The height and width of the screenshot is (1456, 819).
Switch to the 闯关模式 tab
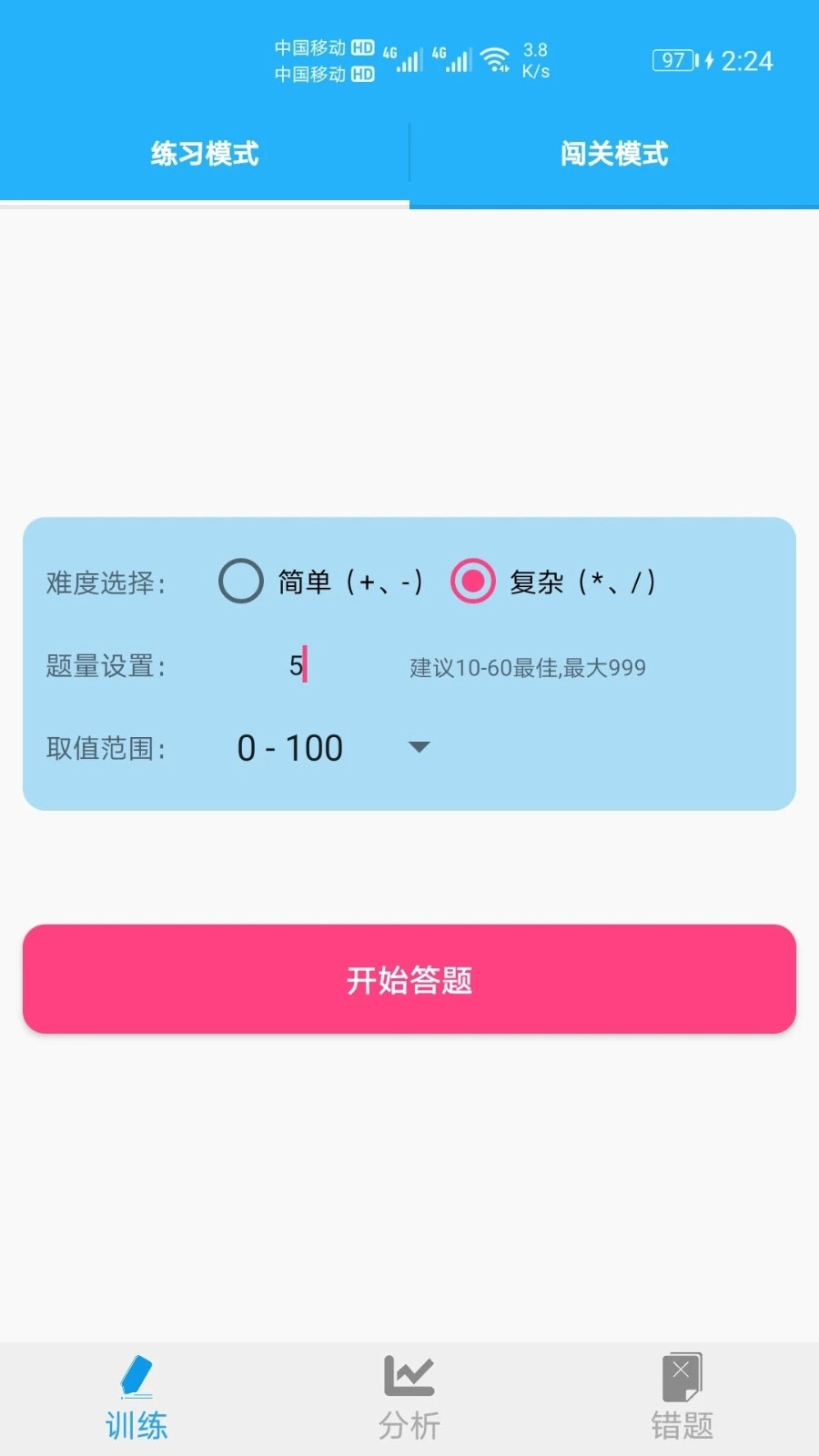614,154
